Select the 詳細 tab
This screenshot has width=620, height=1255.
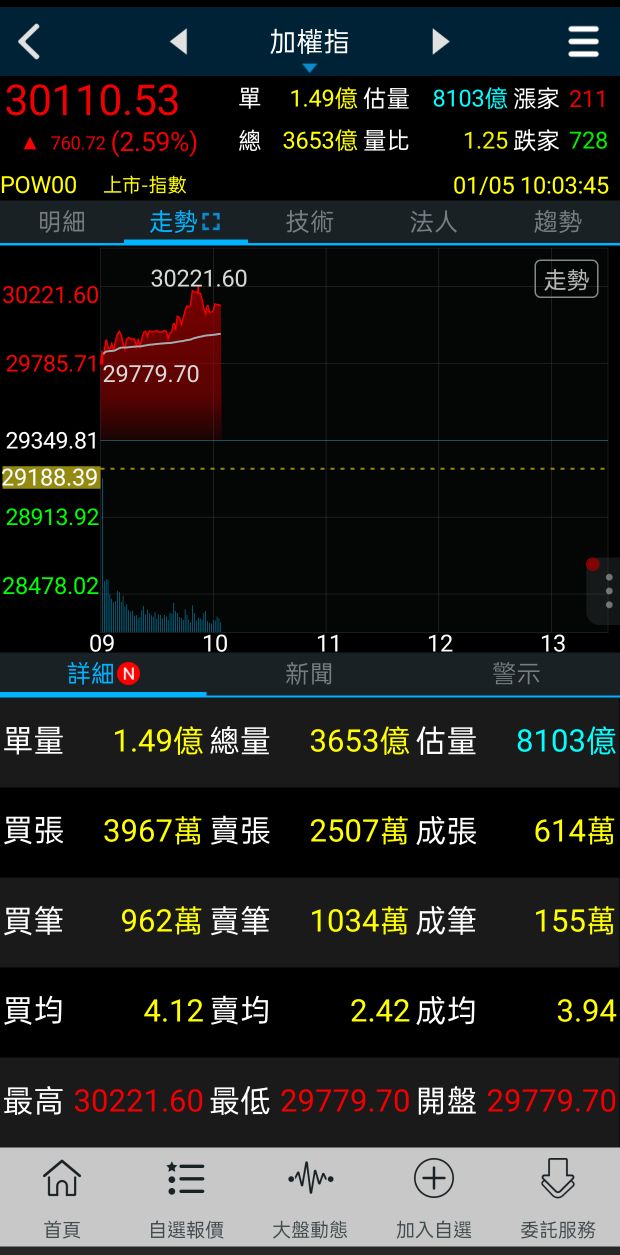(x=103, y=674)
